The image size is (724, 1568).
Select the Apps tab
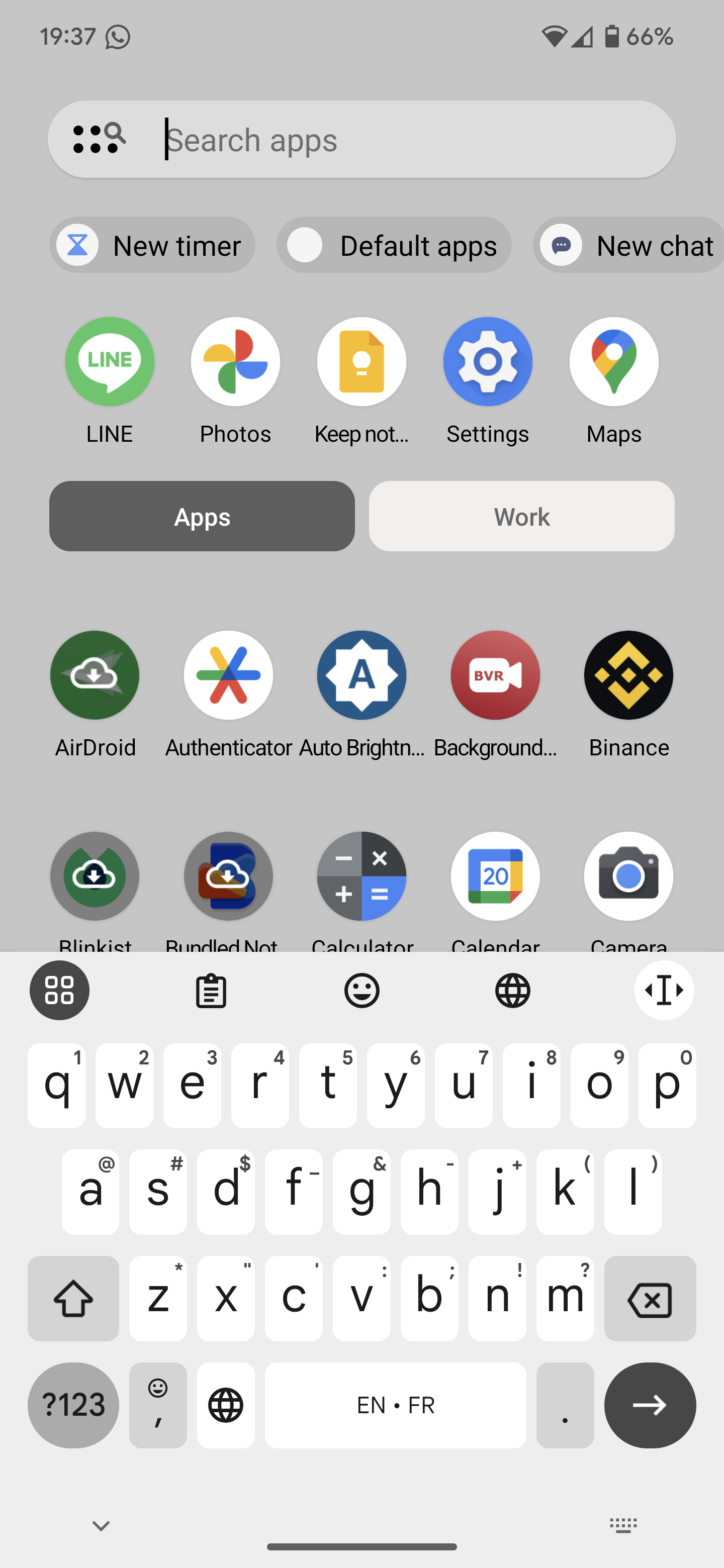tap(202, 516)
